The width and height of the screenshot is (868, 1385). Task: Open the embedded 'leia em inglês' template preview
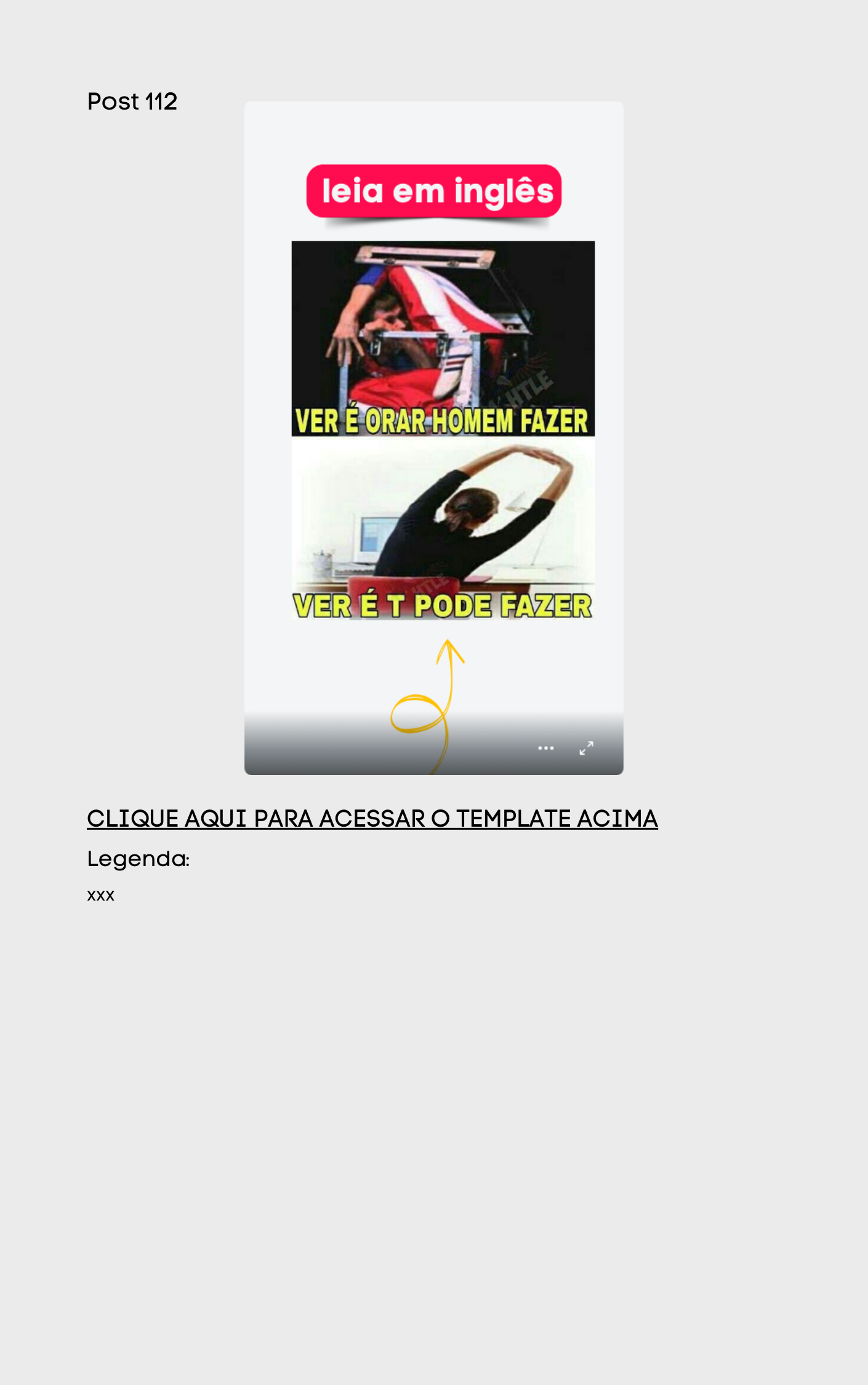pyautogui.click(x=433, y=431)
